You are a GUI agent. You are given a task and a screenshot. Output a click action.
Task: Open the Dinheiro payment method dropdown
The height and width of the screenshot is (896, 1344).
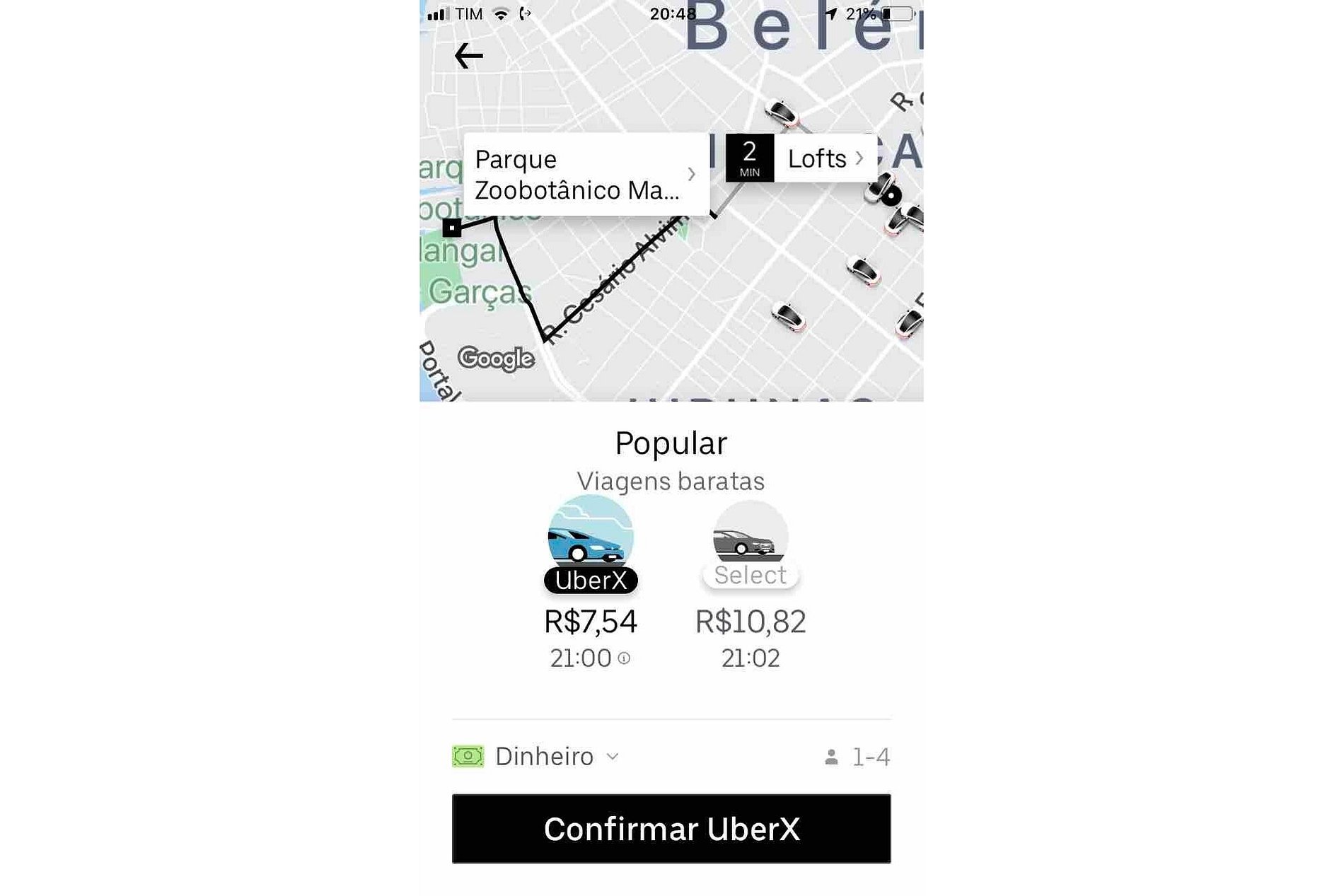544,757
